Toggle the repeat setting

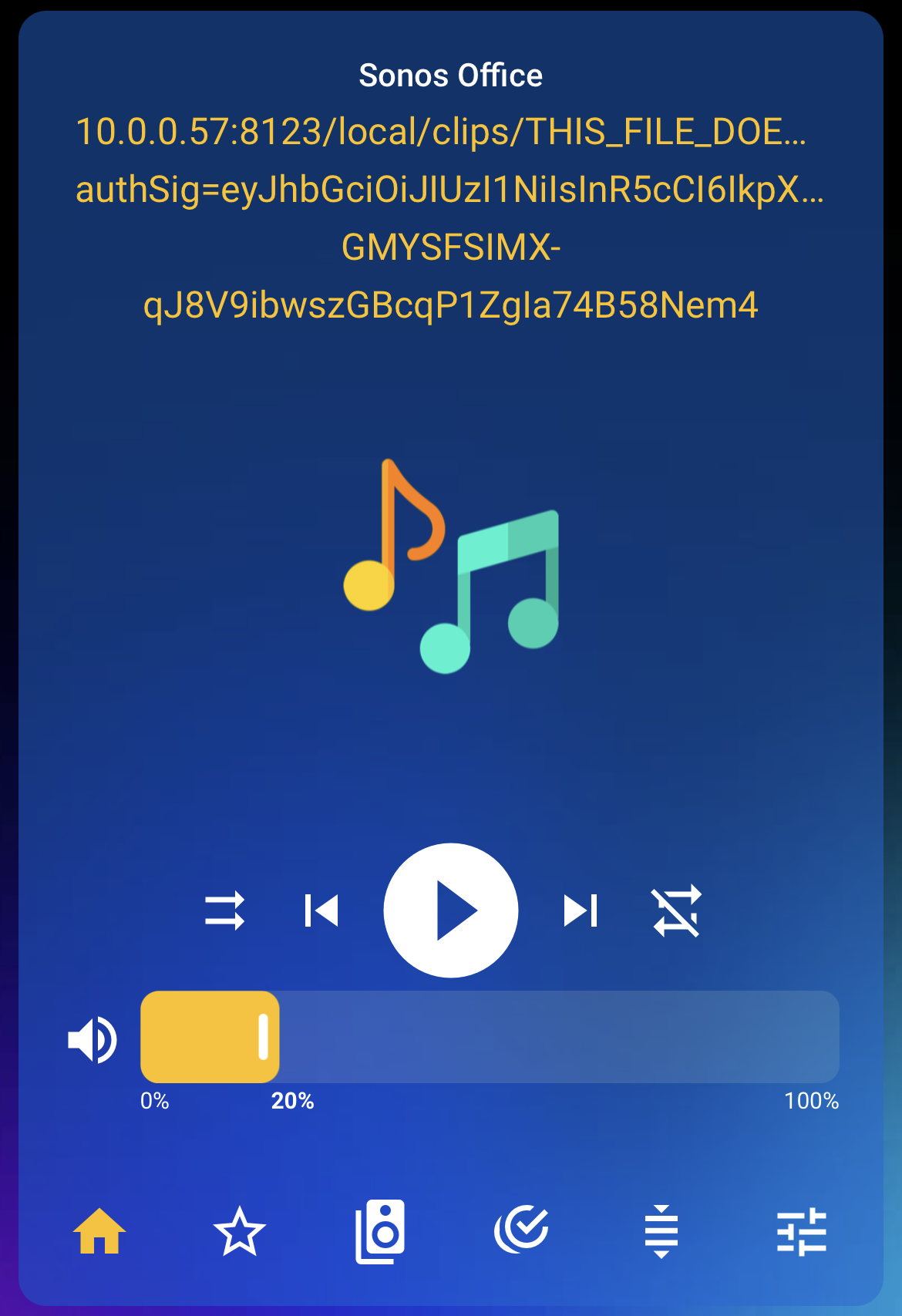pos(677,910)
